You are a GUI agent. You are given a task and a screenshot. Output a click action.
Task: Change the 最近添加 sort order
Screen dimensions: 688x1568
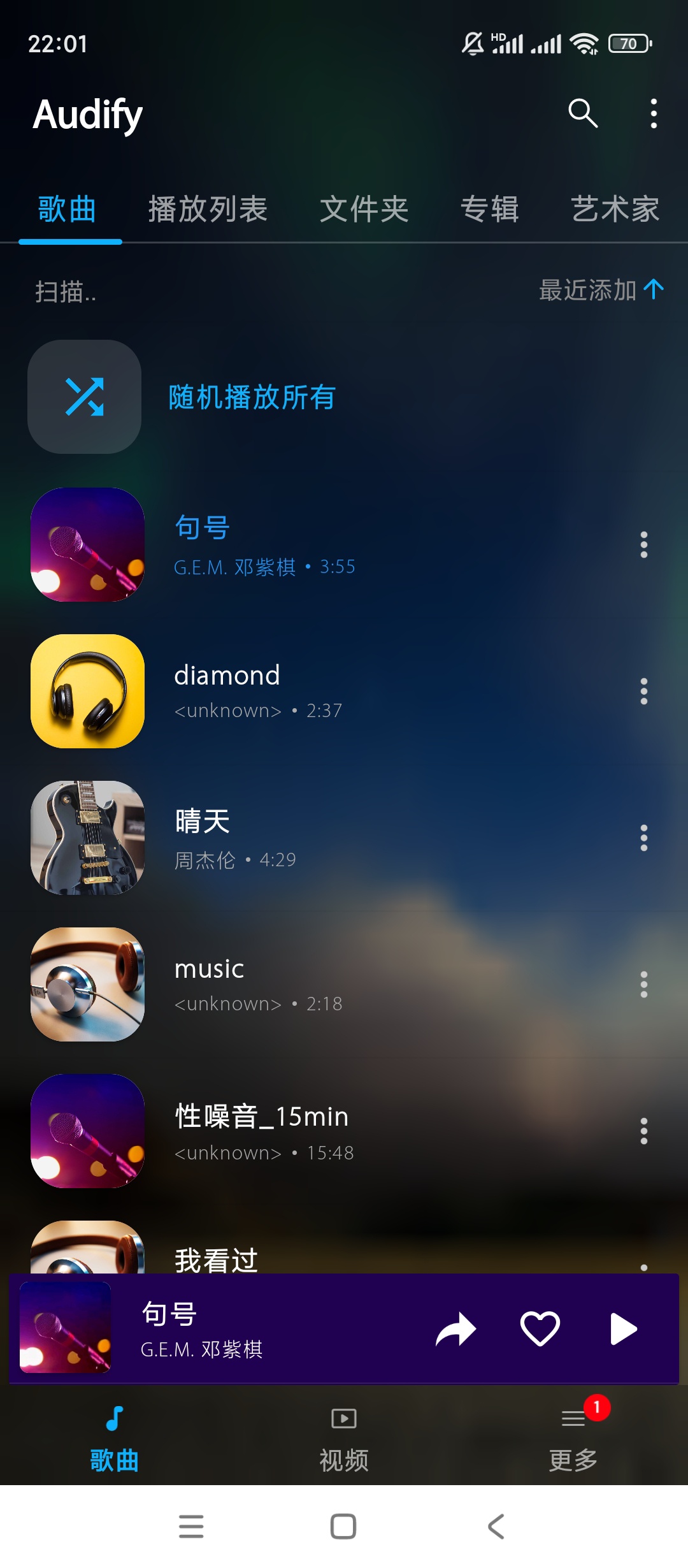coord(601,290)
